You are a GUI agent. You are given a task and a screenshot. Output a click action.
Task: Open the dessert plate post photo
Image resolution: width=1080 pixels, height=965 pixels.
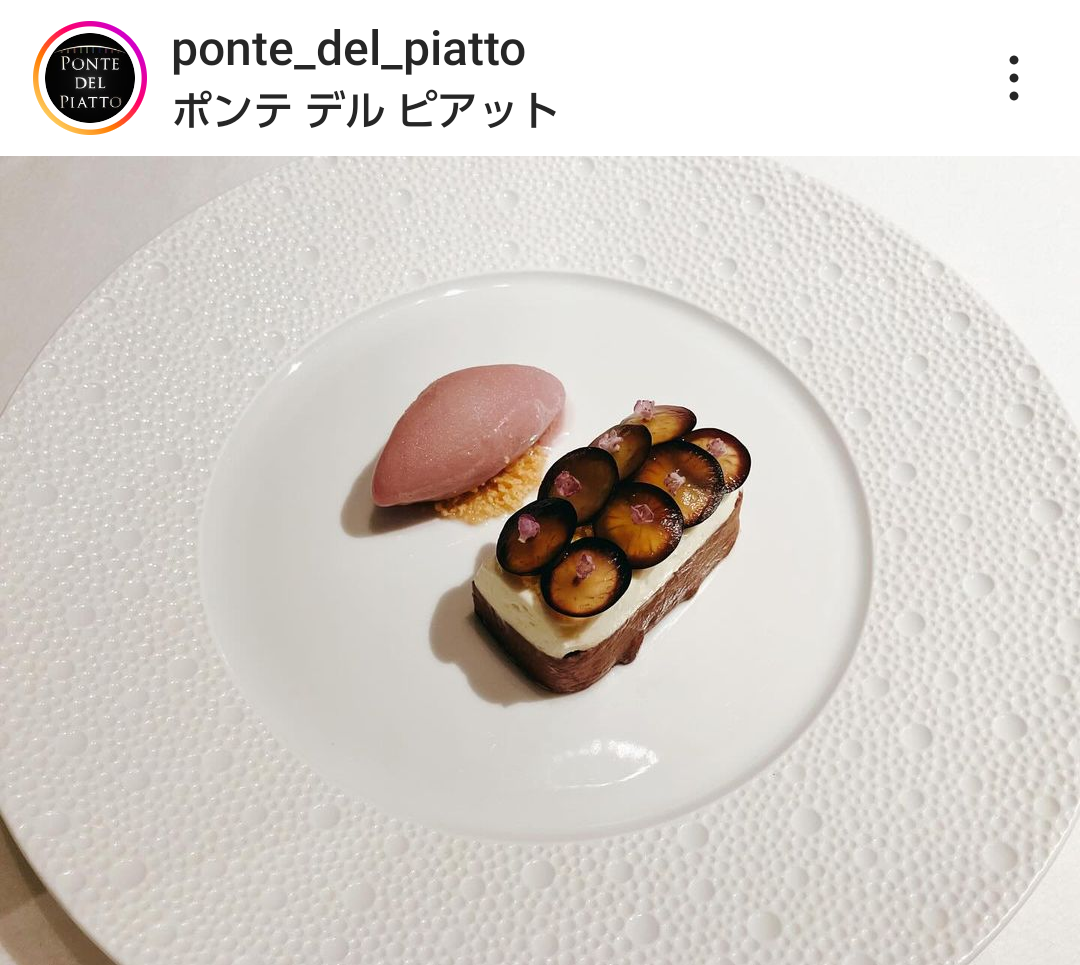[540, 560]
